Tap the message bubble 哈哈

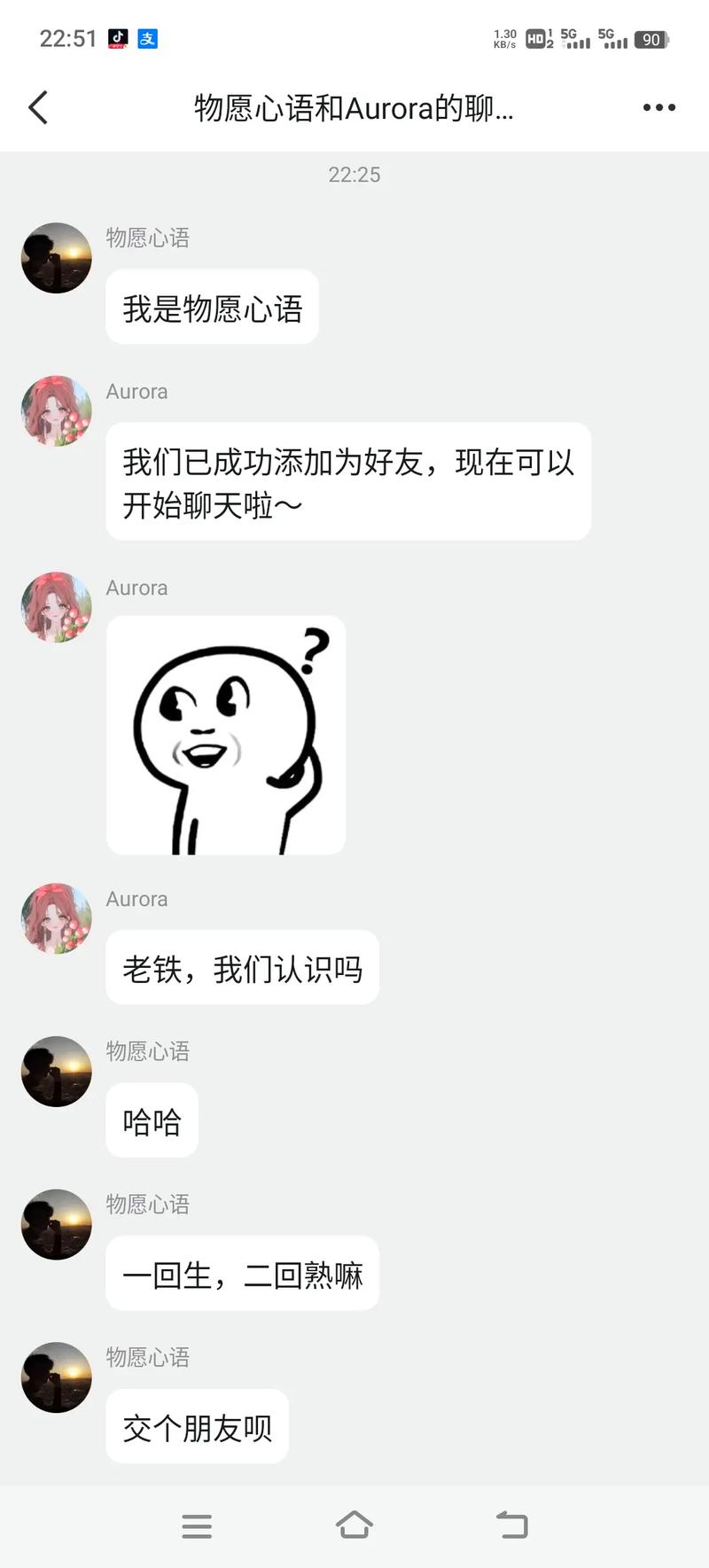[x=151, y=1120]
